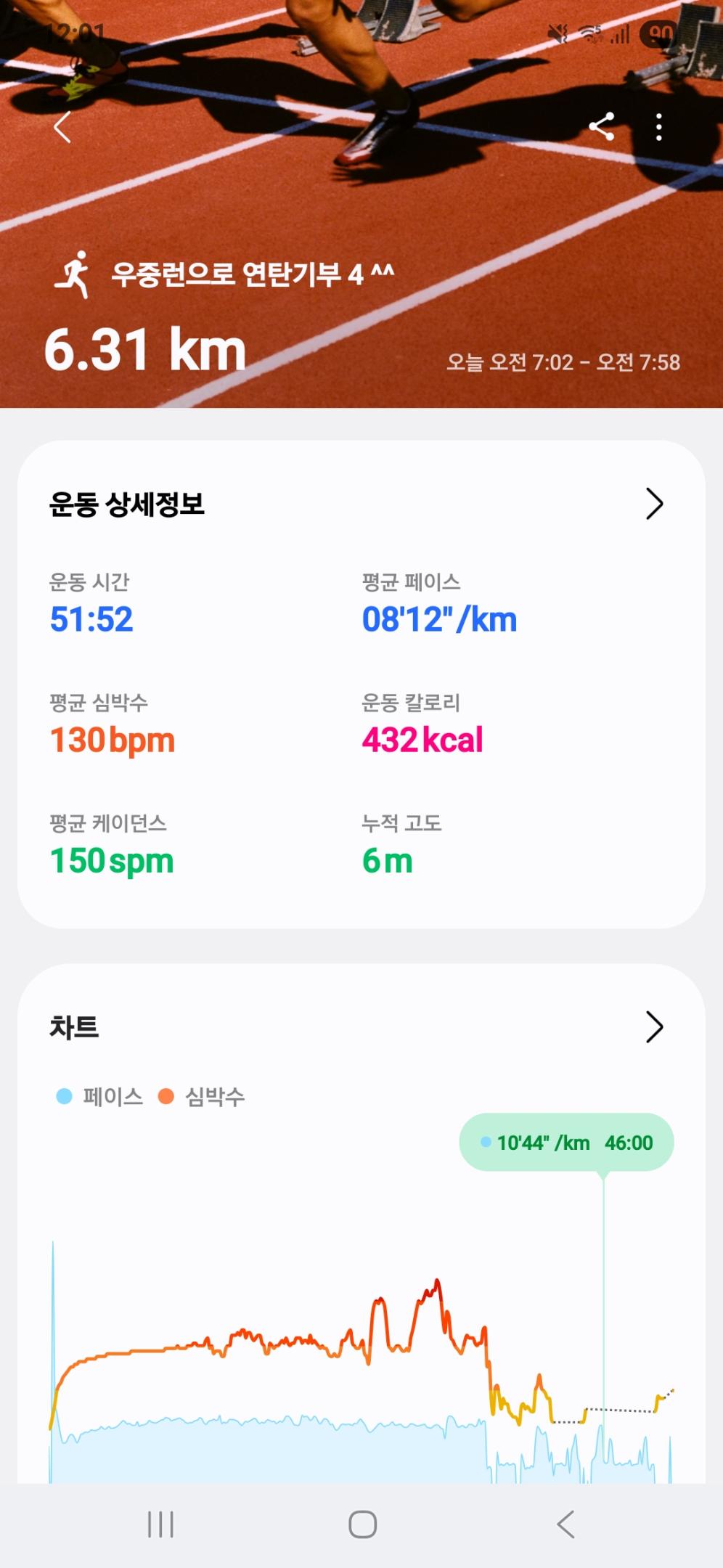Tap the system home button
This screenshot has height=1568, width=723.
pyautogui.click(x=362, y=1524)
